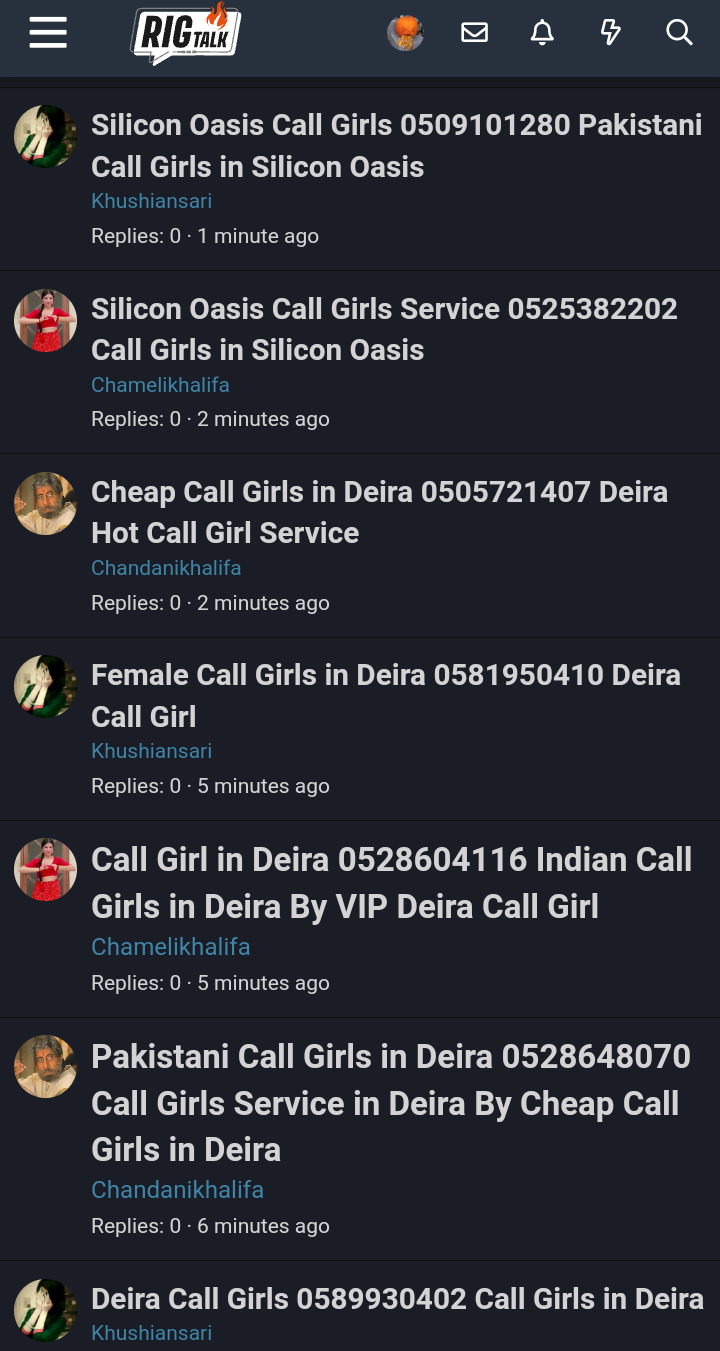Open the Pakistani Call Girls 0528648070 thread
720x1351 pixels.
pos(390,1102)
